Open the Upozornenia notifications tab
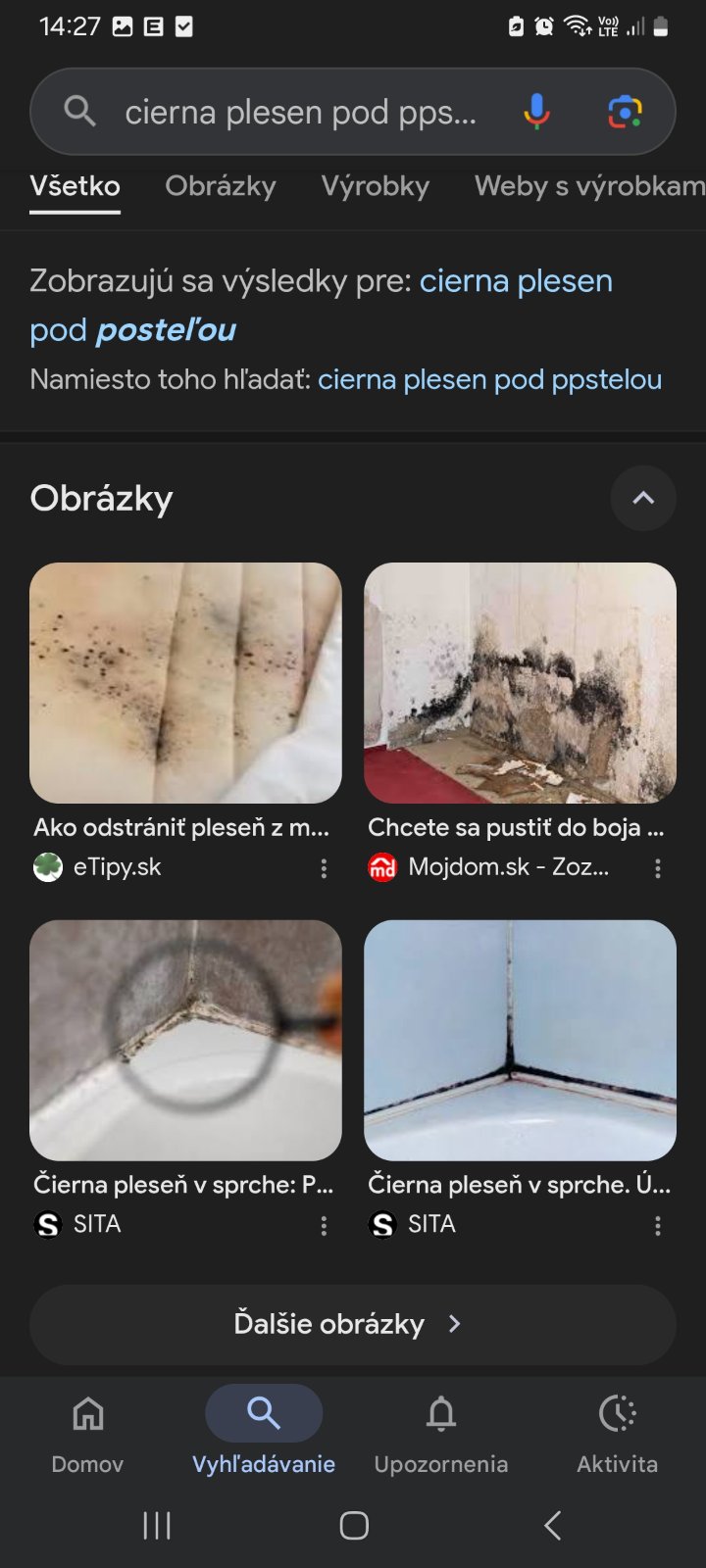This screenshot has width=706, height=1568. [x=441, y=1431]
